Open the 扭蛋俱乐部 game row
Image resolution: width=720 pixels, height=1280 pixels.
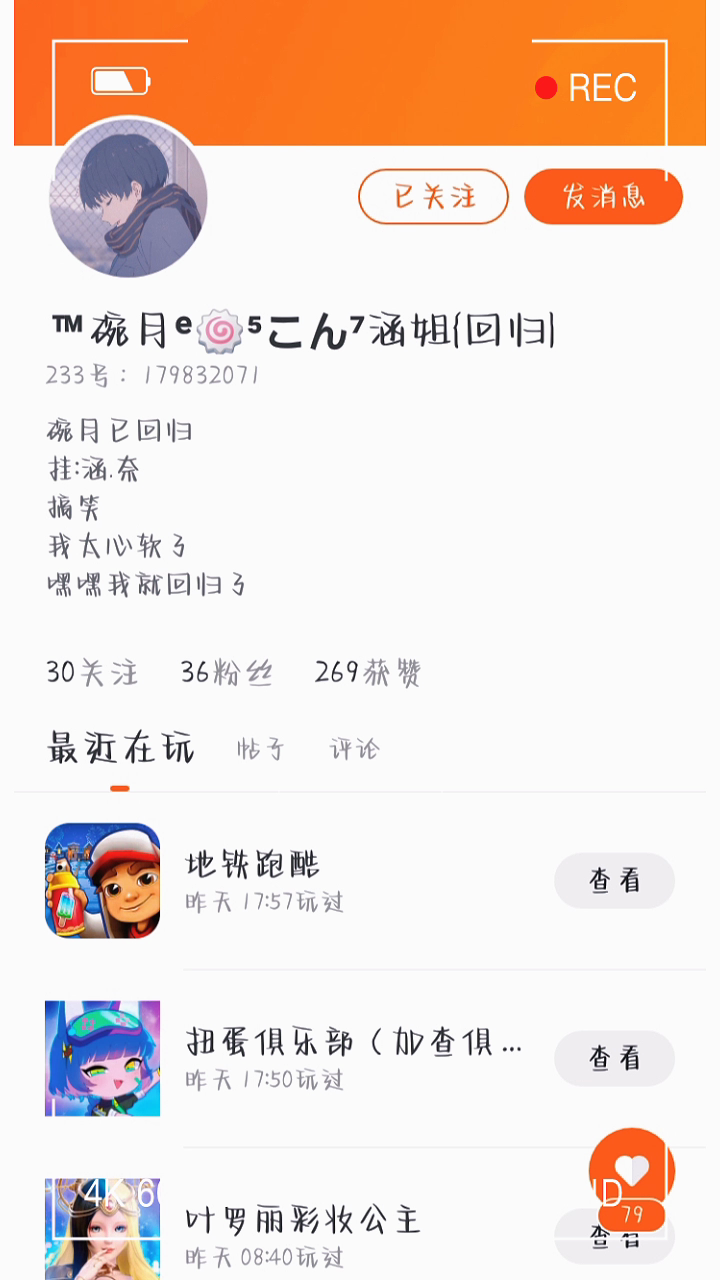pos(352,1056)
